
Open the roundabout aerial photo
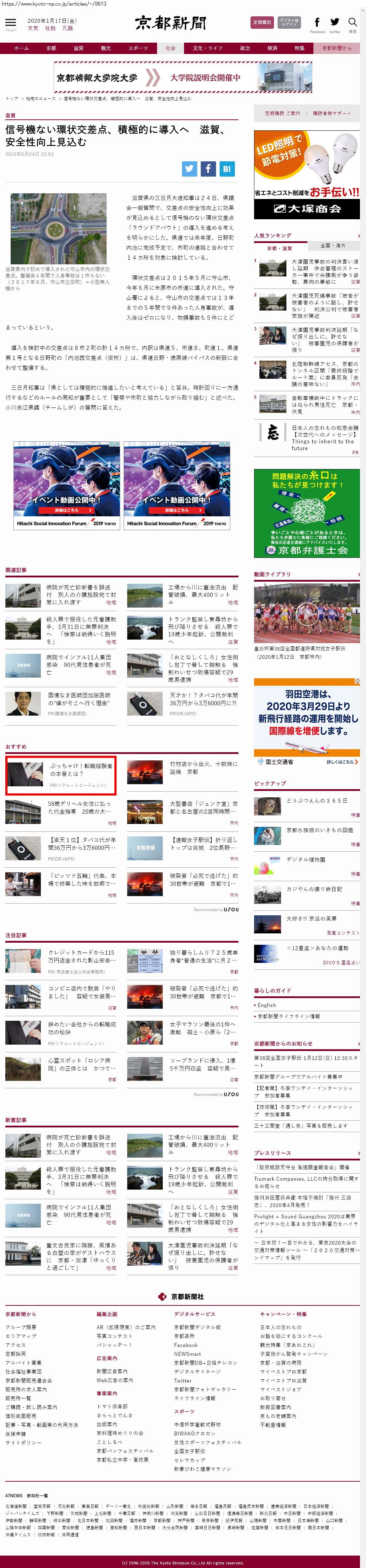[x=59, y=228]
